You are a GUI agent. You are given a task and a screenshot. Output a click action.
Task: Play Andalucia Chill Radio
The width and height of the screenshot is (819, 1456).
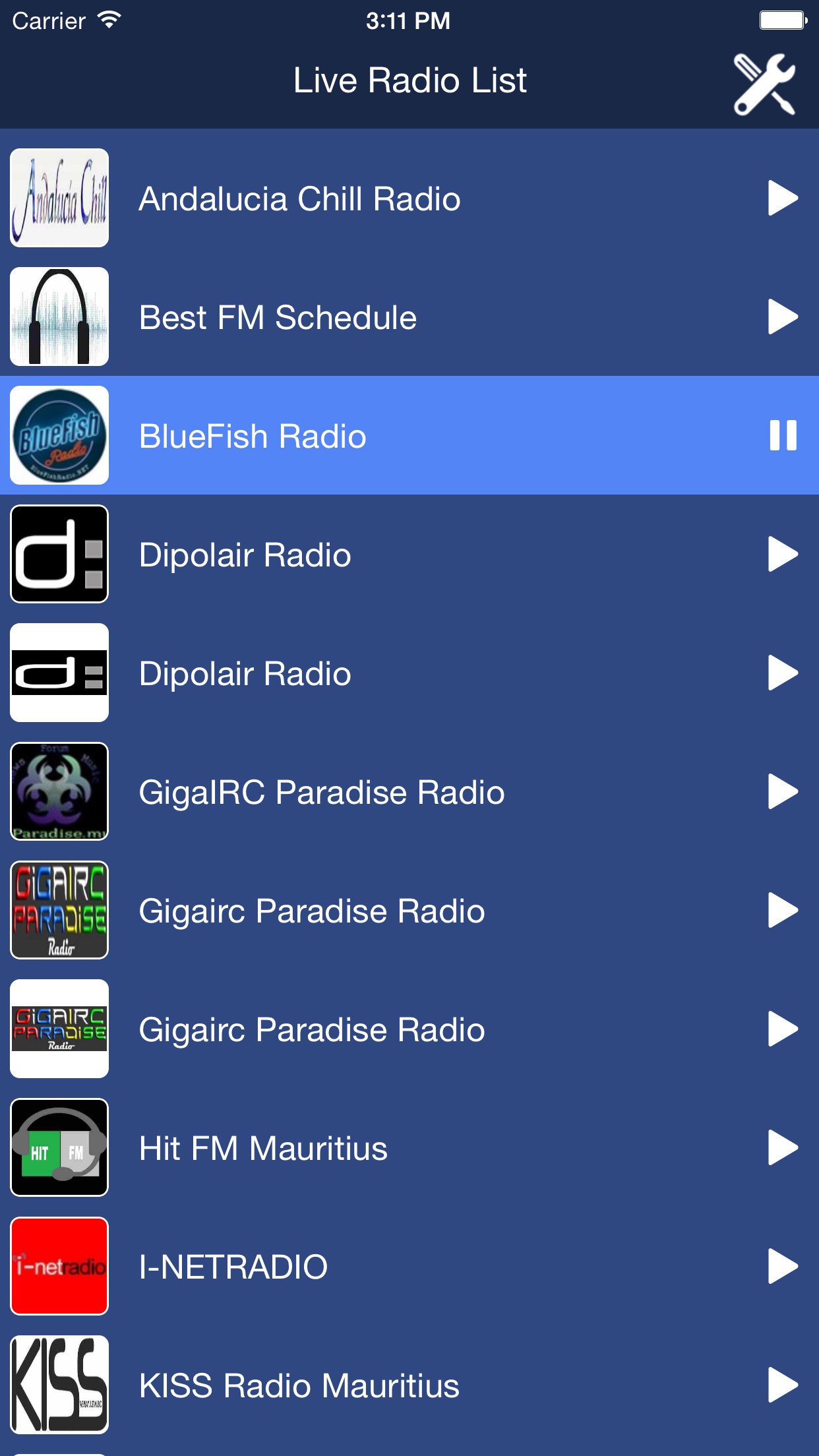pyautogui.click(x=783, y=196)
